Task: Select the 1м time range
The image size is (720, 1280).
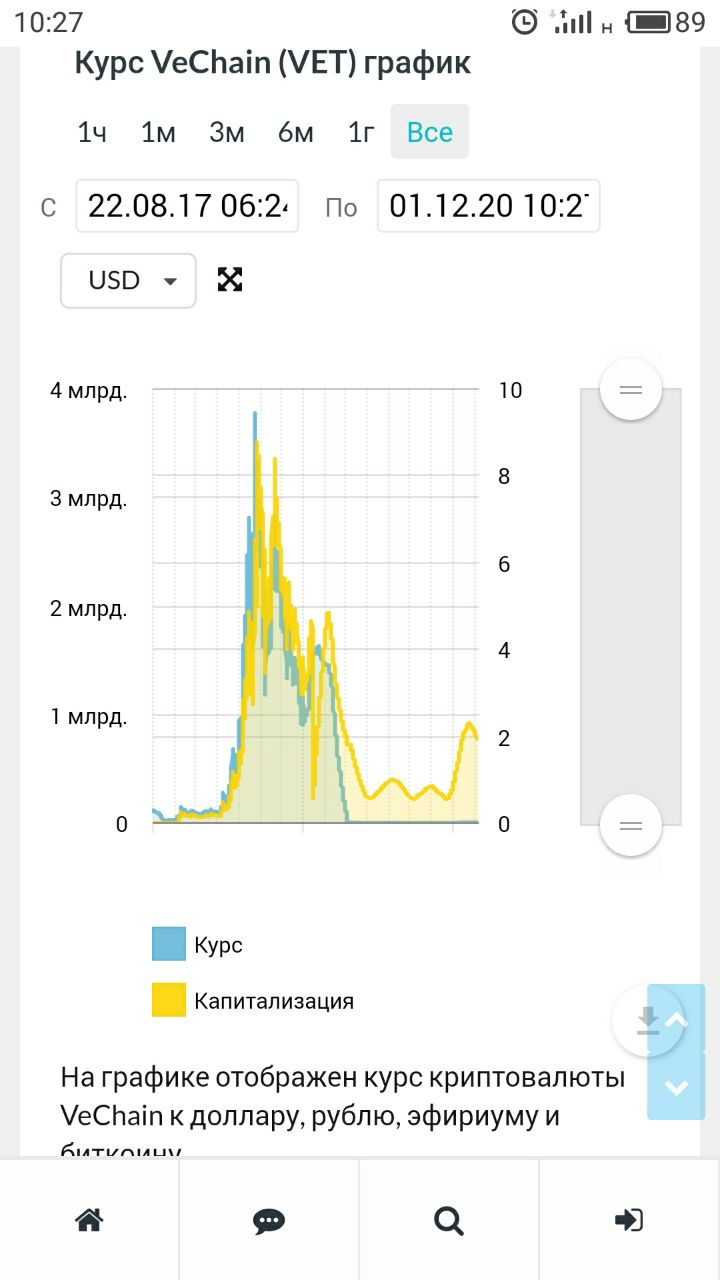Action: (158, 132)
